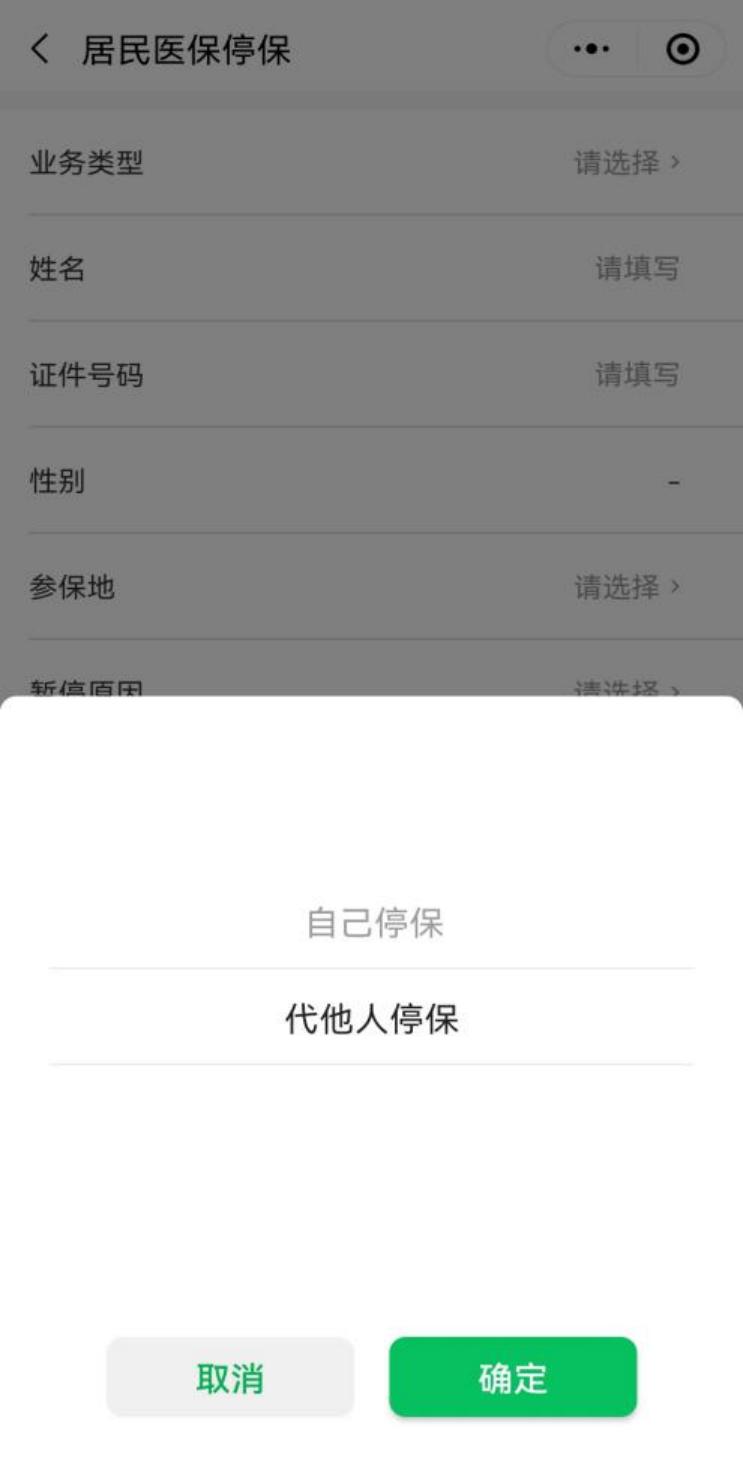Viewport: 743px width, 1481px height.
Task: Go back from 居民医保停保 page
Action: tap(40, 49)
